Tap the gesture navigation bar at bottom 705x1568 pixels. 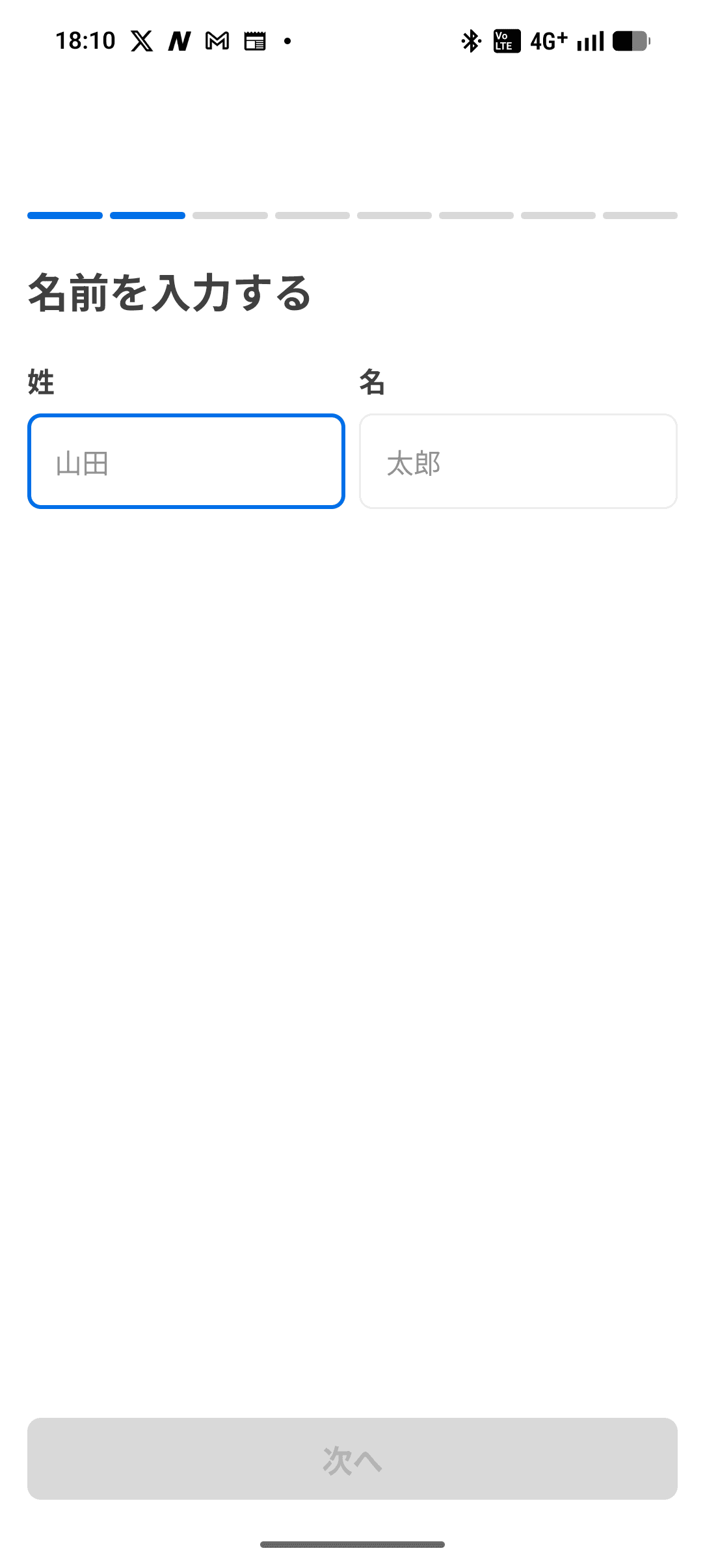(x=352, y=1543)
